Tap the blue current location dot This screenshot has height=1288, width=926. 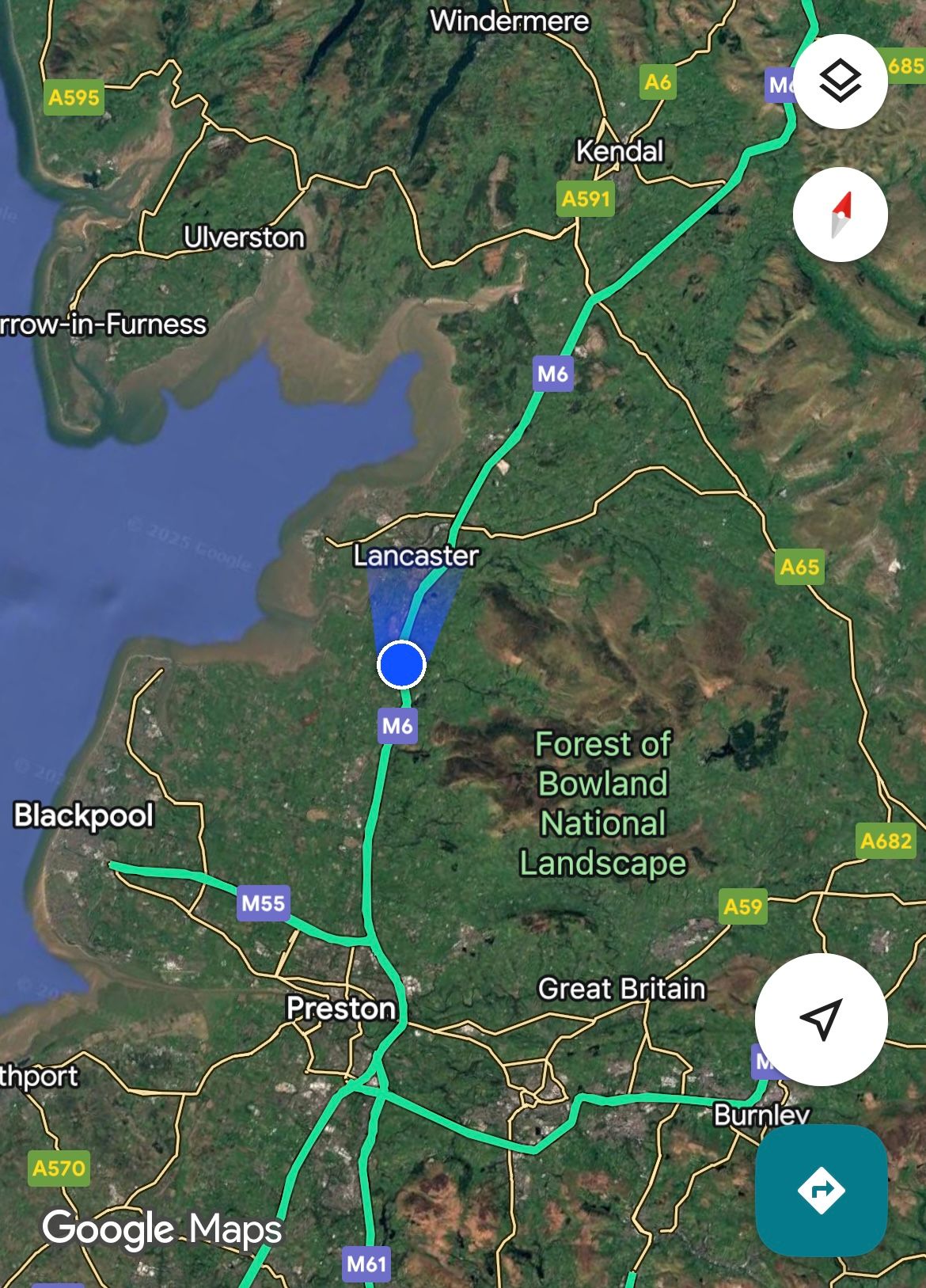click(x=402, y=664)
